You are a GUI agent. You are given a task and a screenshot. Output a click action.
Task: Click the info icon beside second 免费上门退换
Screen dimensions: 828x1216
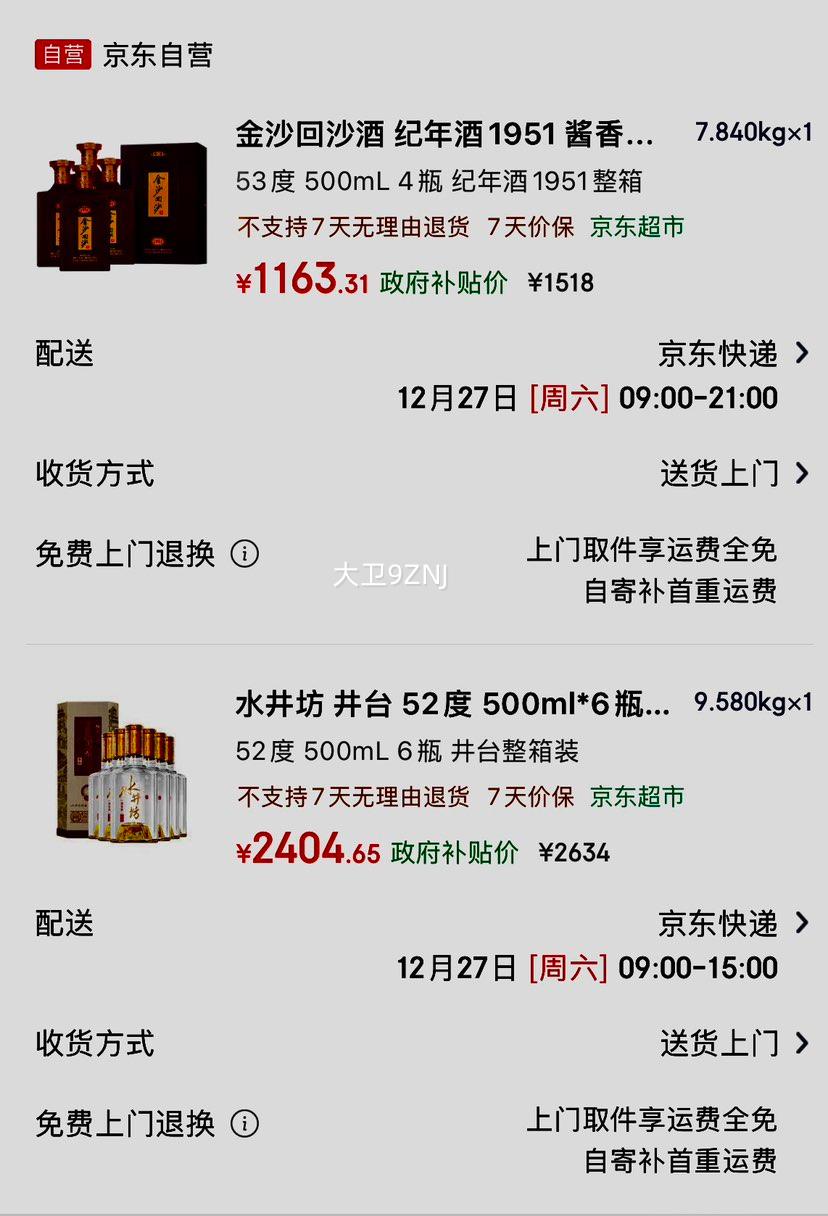pos(244,1124)
